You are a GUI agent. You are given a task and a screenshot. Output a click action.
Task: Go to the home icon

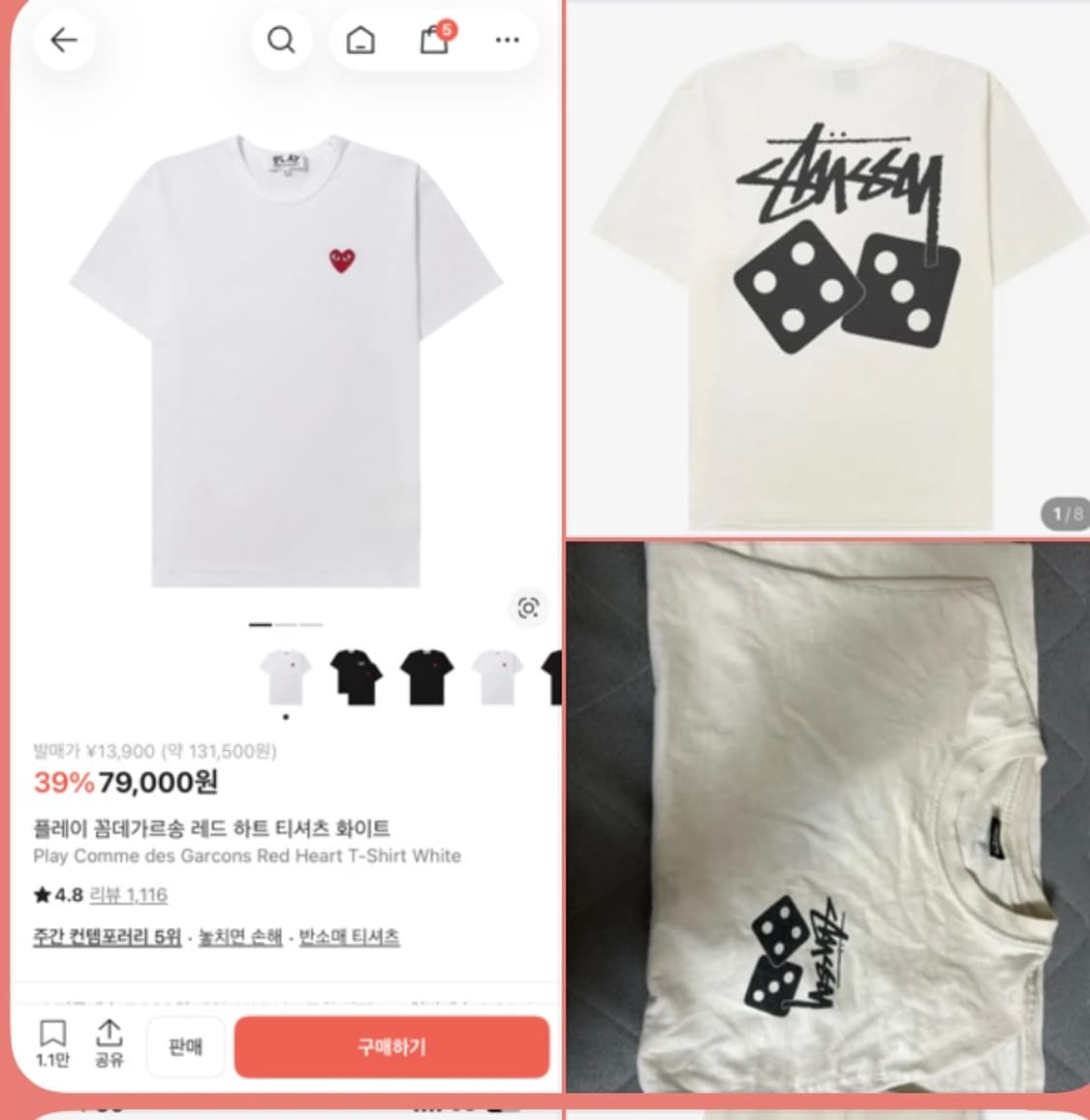click(x=358, y=40)
